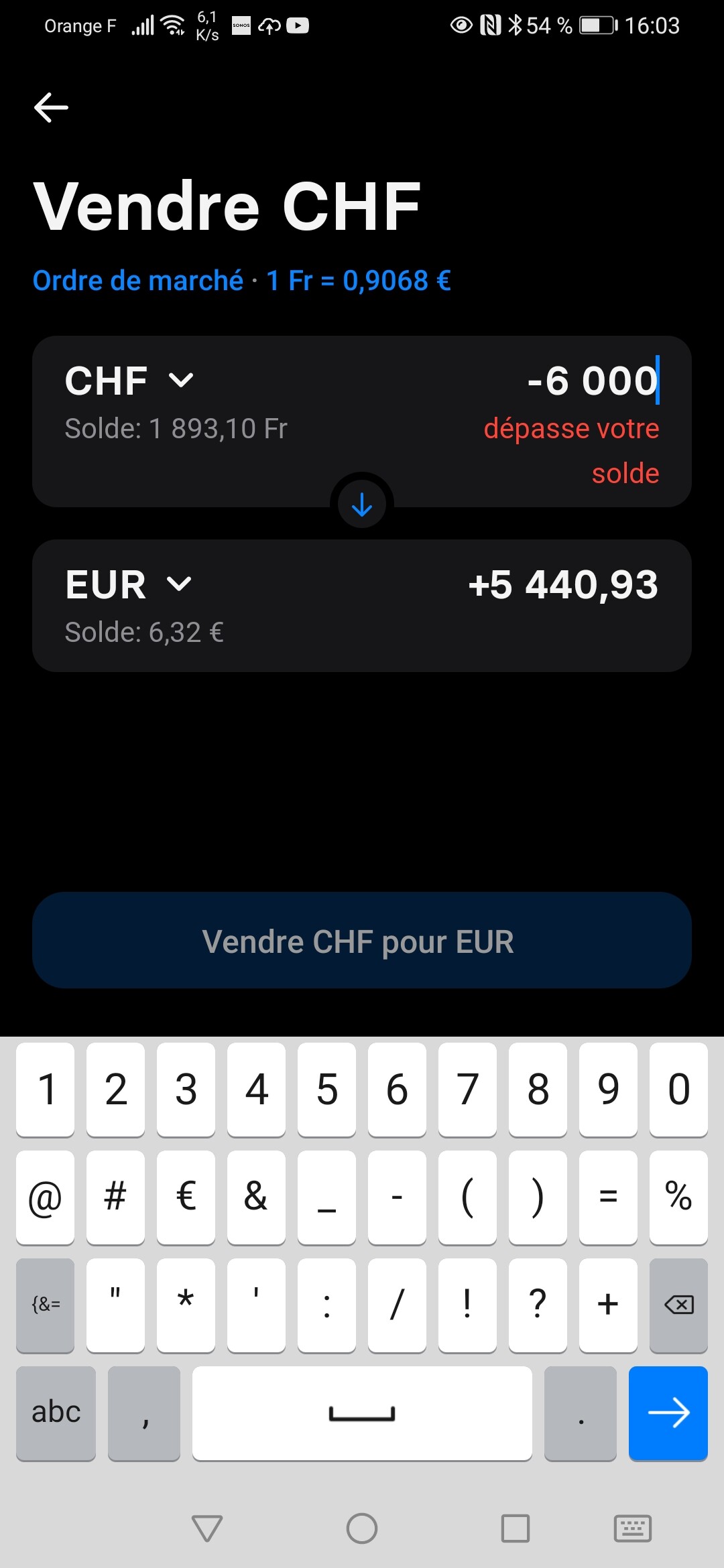Tap the blue enter arrow key
724x1568 pixels.
[668, 1413]
